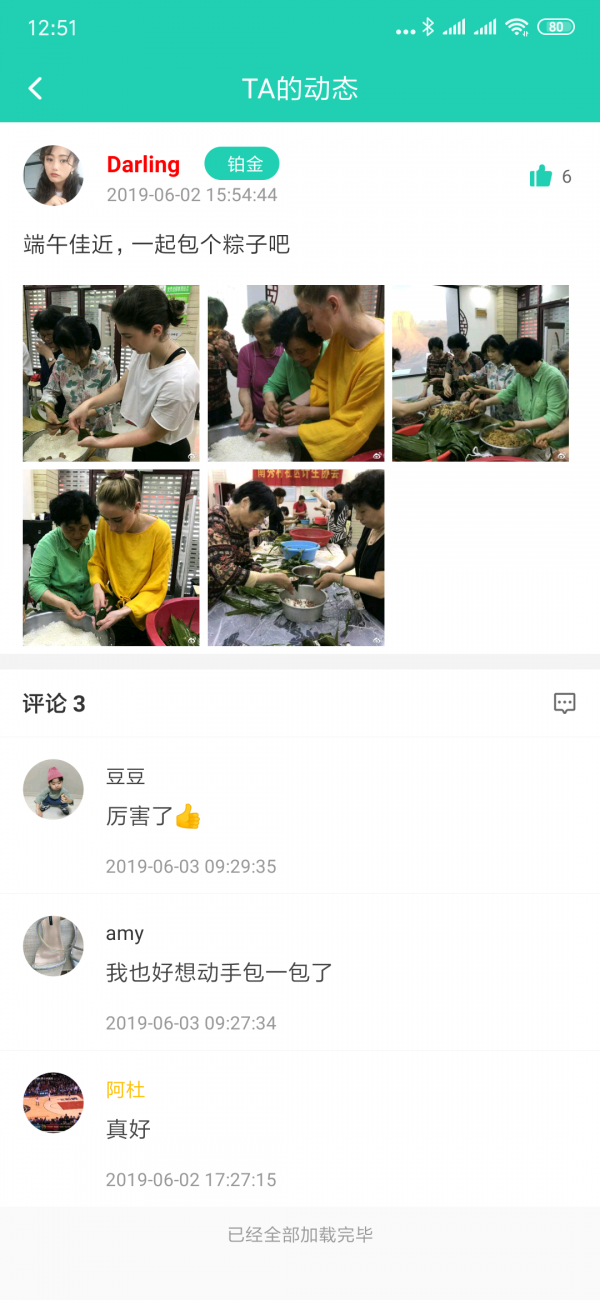Open 豆豆's avatar in comments
The height and width of the screenshot is (1300, 600).
[53, 789]
